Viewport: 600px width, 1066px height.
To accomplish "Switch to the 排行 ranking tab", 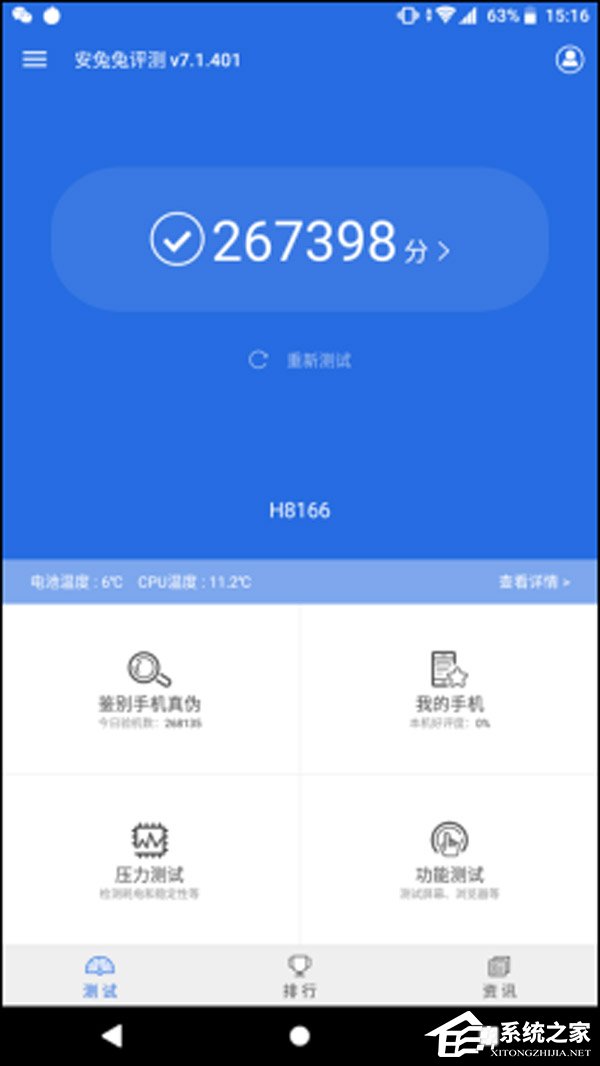I will (x=300, y=977).
